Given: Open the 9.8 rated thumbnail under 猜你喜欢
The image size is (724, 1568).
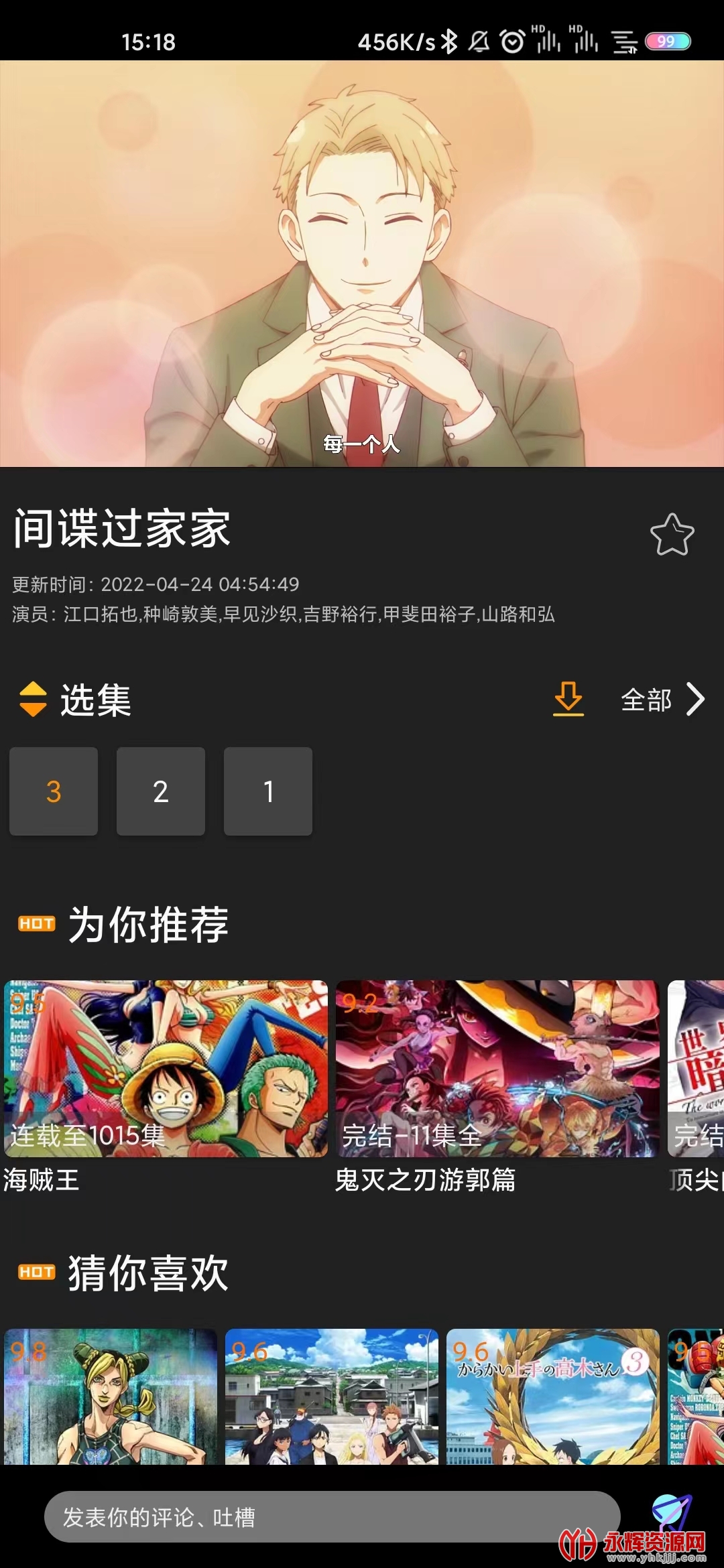Looking at the screenshot, I should 111,1396.
